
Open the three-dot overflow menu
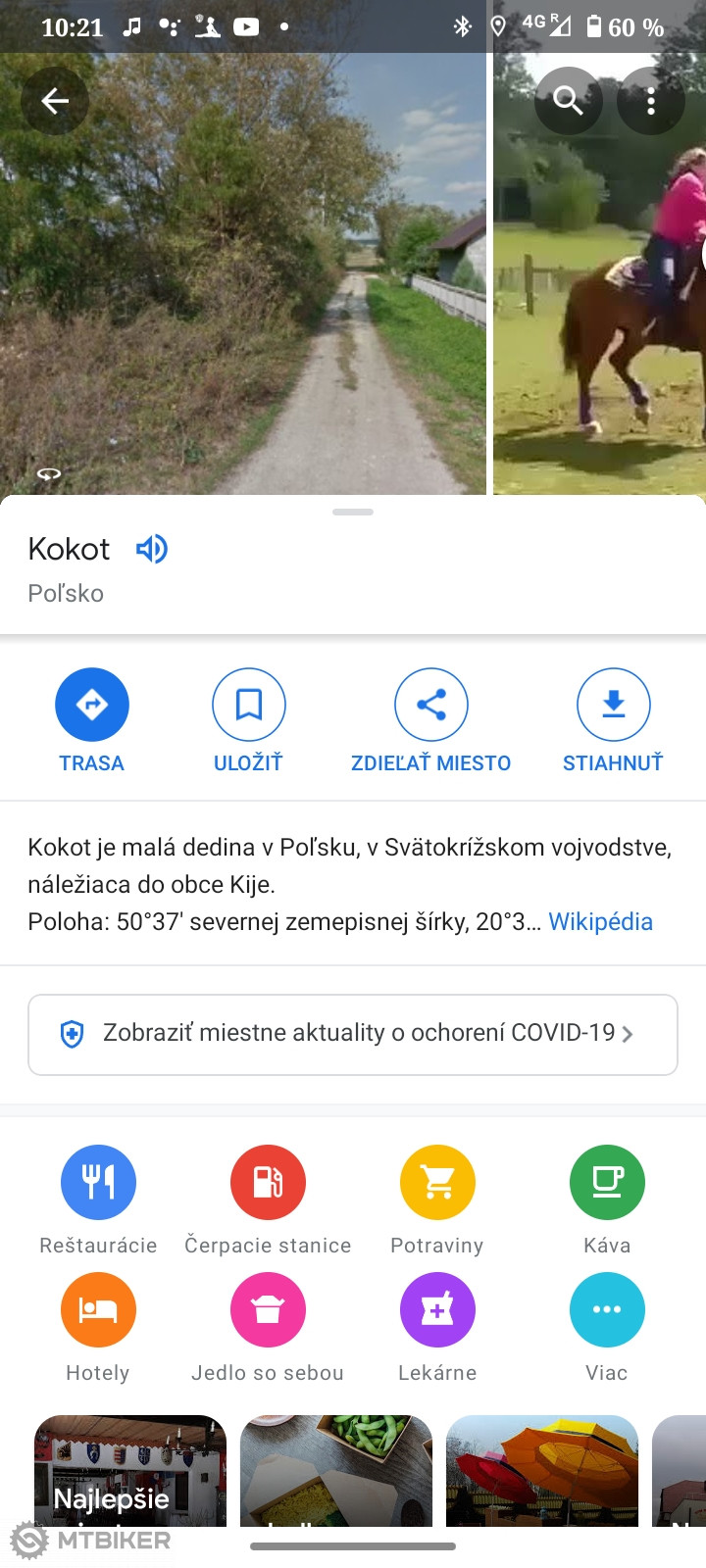[x=650, y=101]
